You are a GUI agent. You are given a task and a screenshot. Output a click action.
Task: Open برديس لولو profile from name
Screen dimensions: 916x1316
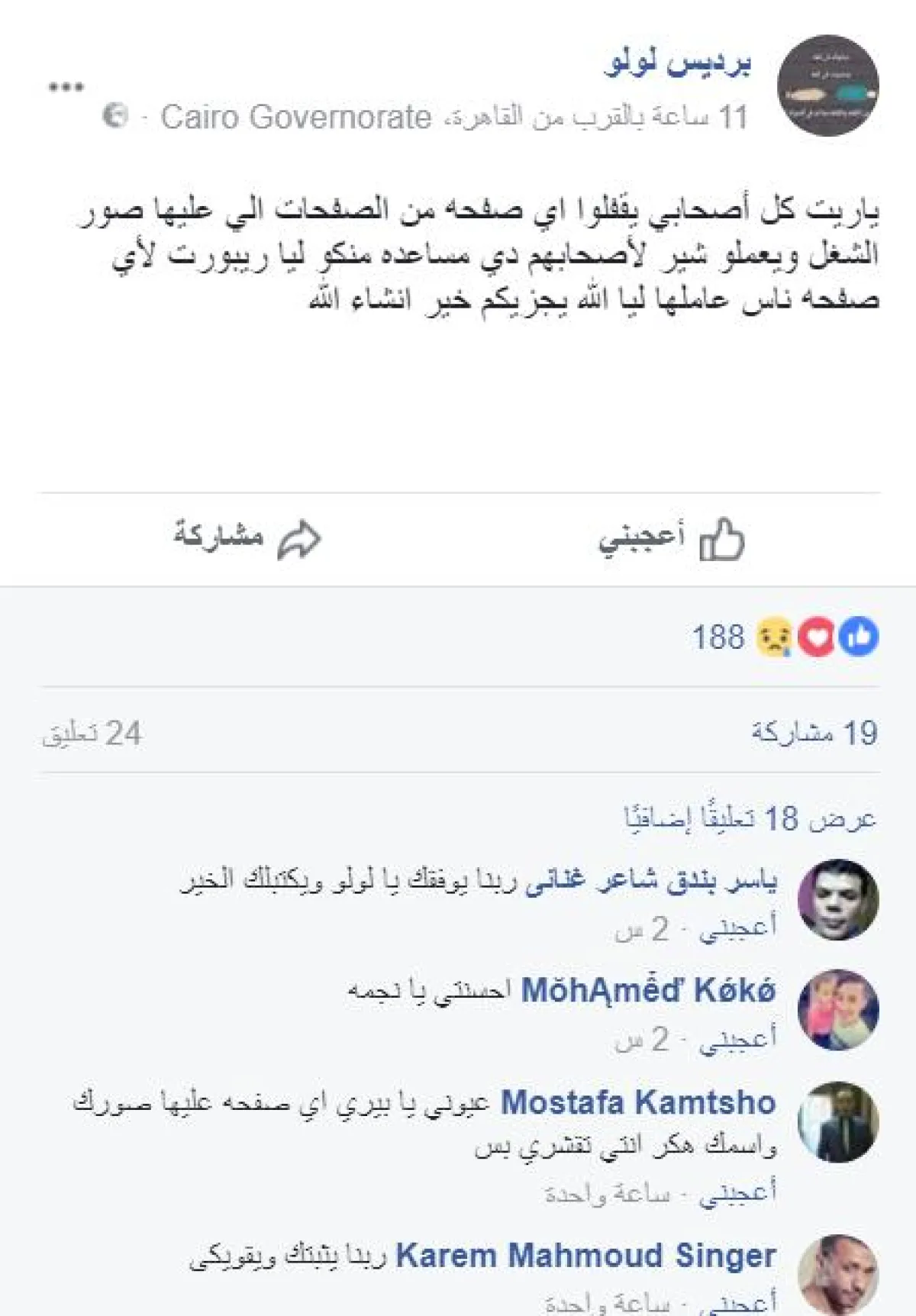678,63
